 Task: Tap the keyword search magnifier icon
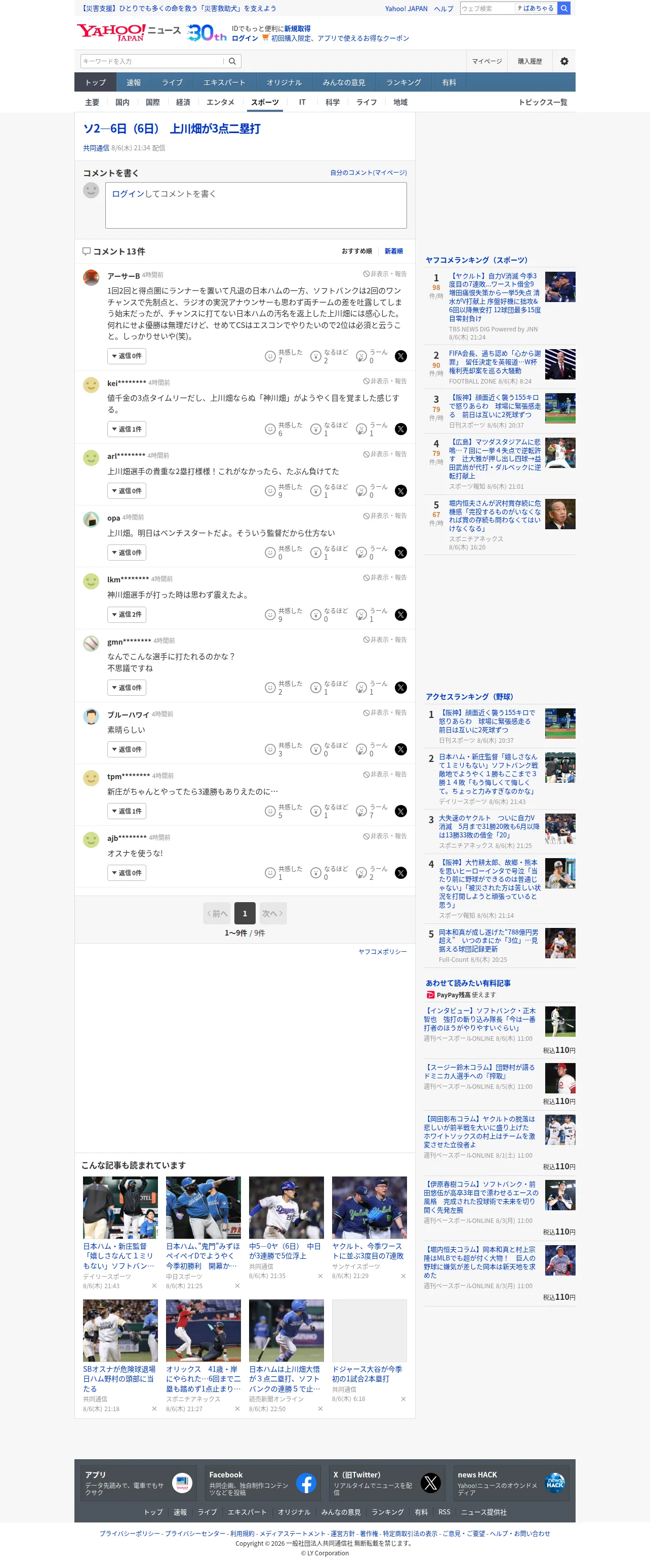232,61
